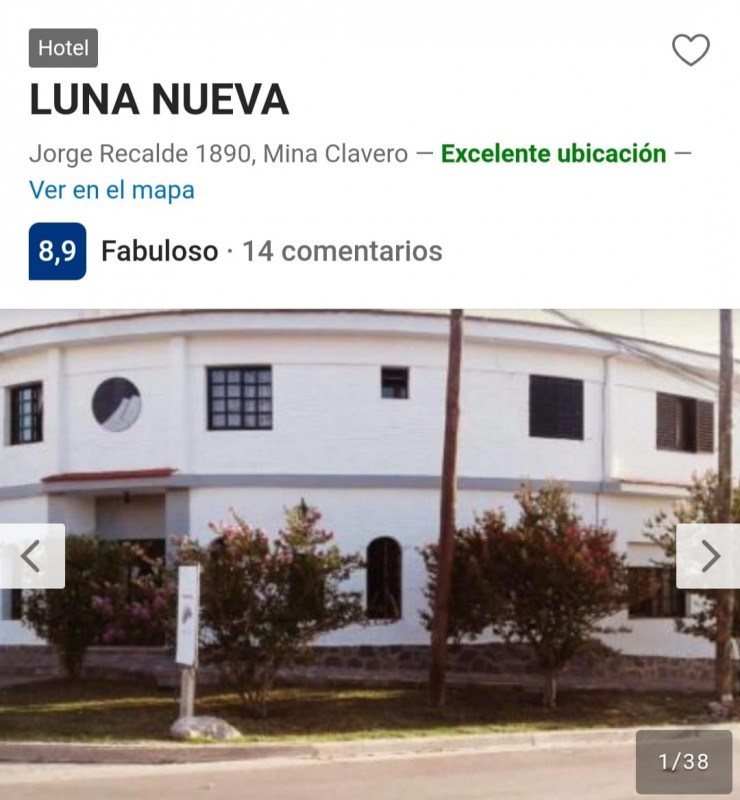The height and width of the screenshot is (800, 740).
Task: Show the next hotel photo
Action: click(x=708, y=556)
